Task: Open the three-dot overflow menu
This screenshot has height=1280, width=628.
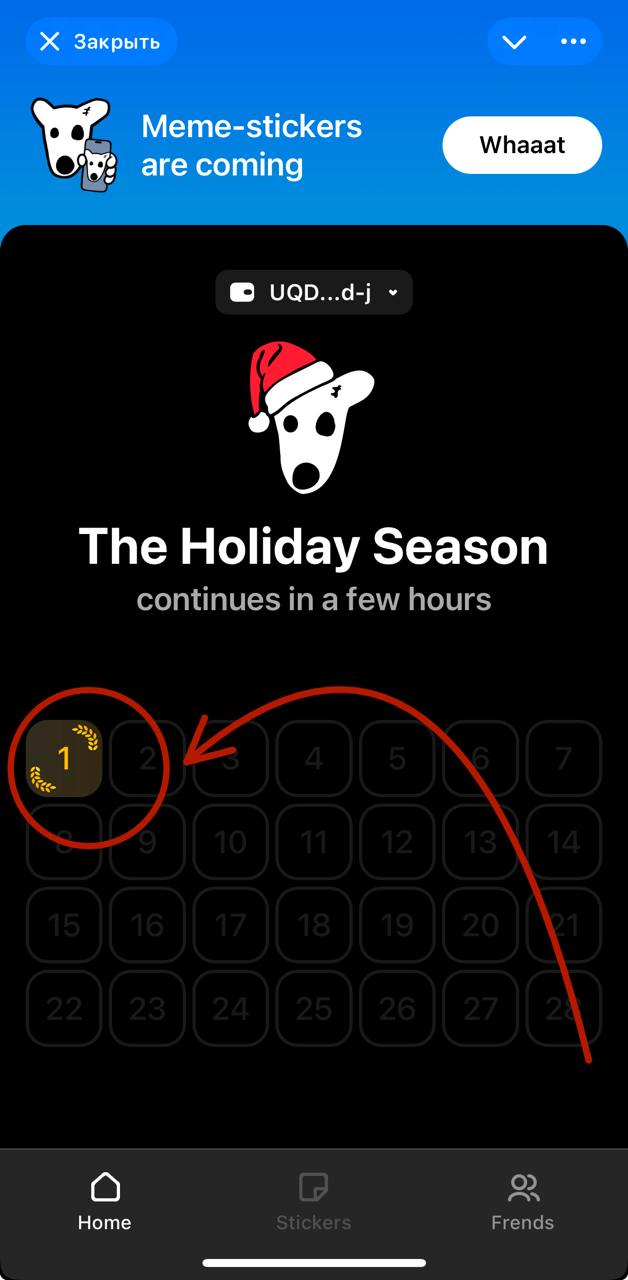Action: pyautogui.click(x=573, y=42)
